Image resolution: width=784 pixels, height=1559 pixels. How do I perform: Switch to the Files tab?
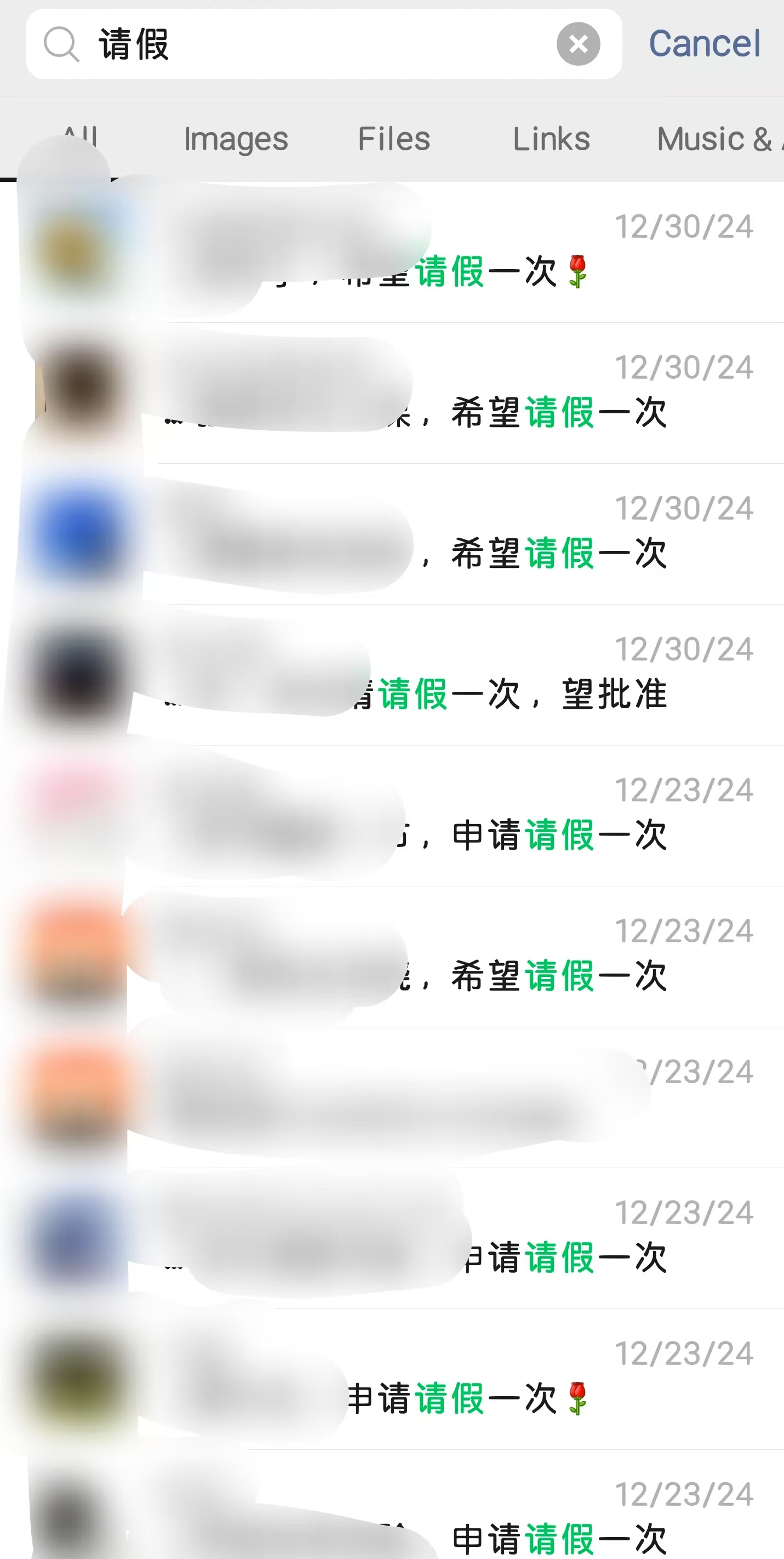[394, 139]
